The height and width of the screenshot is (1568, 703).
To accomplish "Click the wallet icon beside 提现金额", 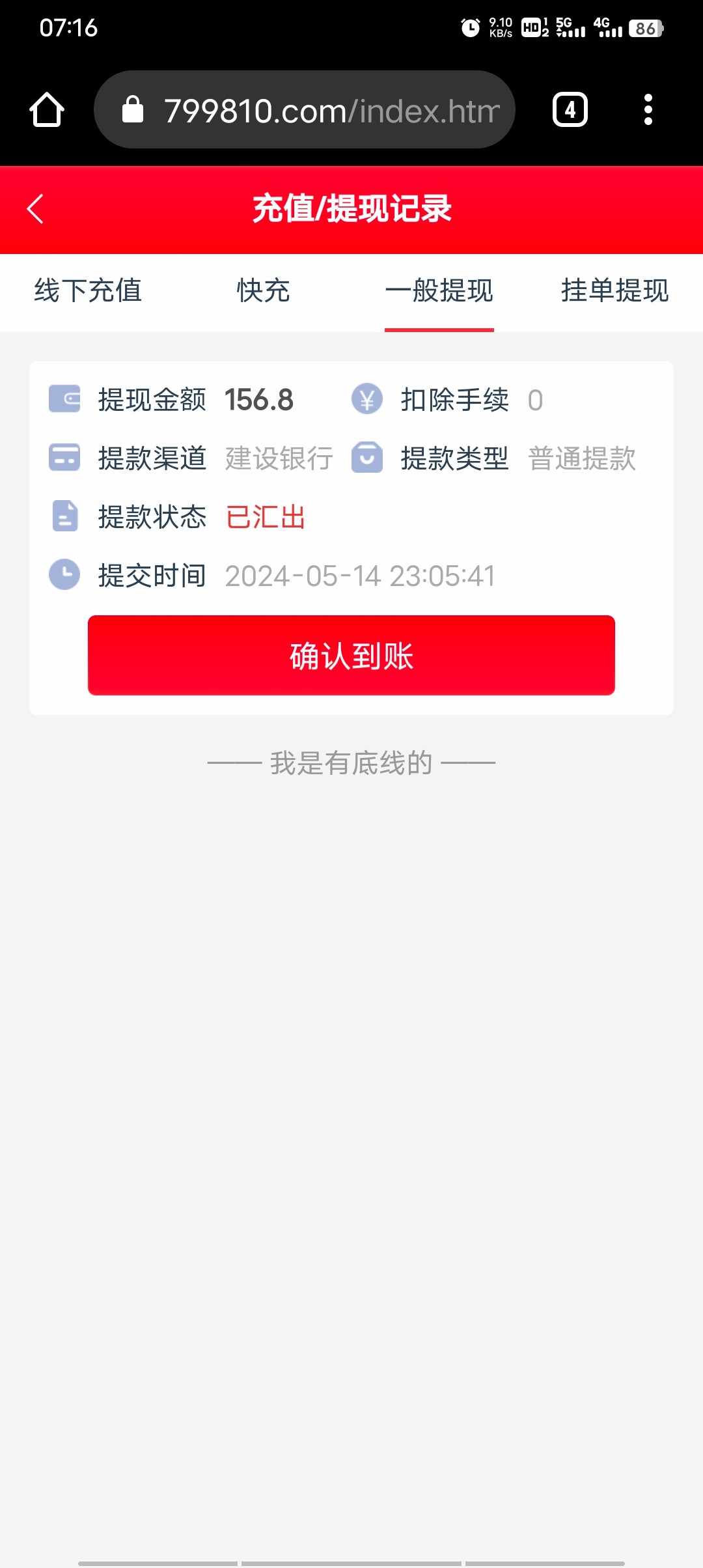I will pyautogui.click(x=64, y=399).
